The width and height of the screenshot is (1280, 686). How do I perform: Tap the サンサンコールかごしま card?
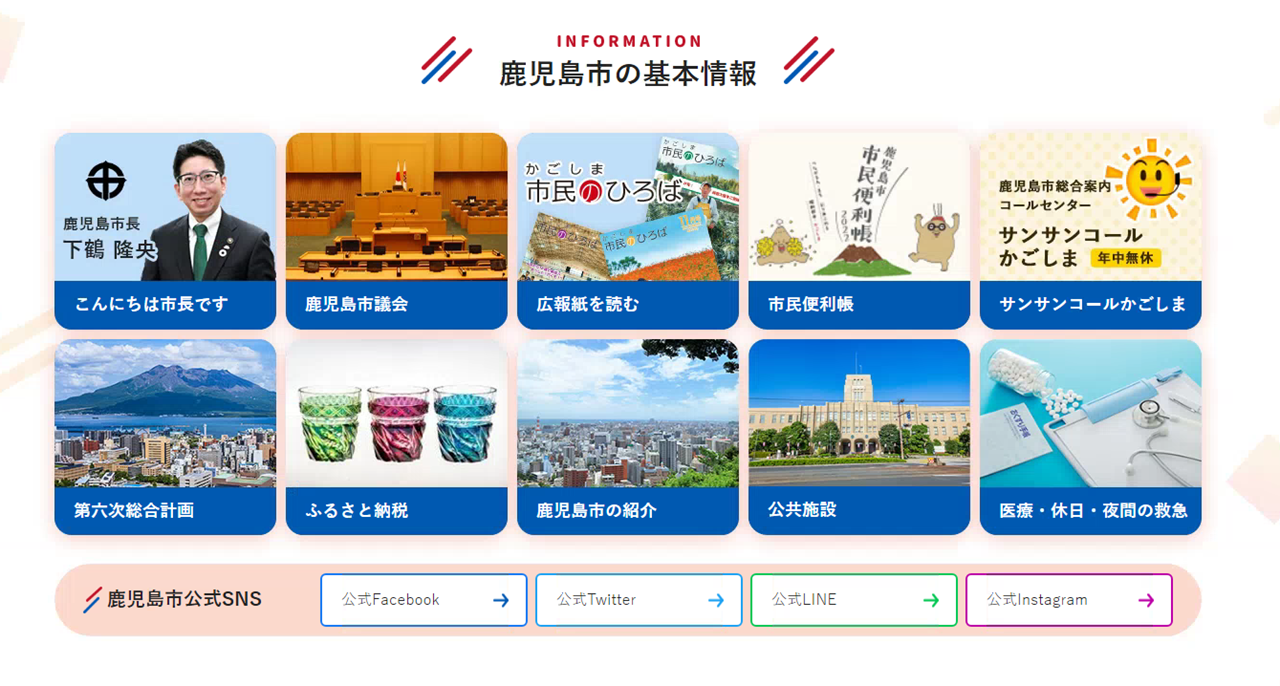(1090, 231)
